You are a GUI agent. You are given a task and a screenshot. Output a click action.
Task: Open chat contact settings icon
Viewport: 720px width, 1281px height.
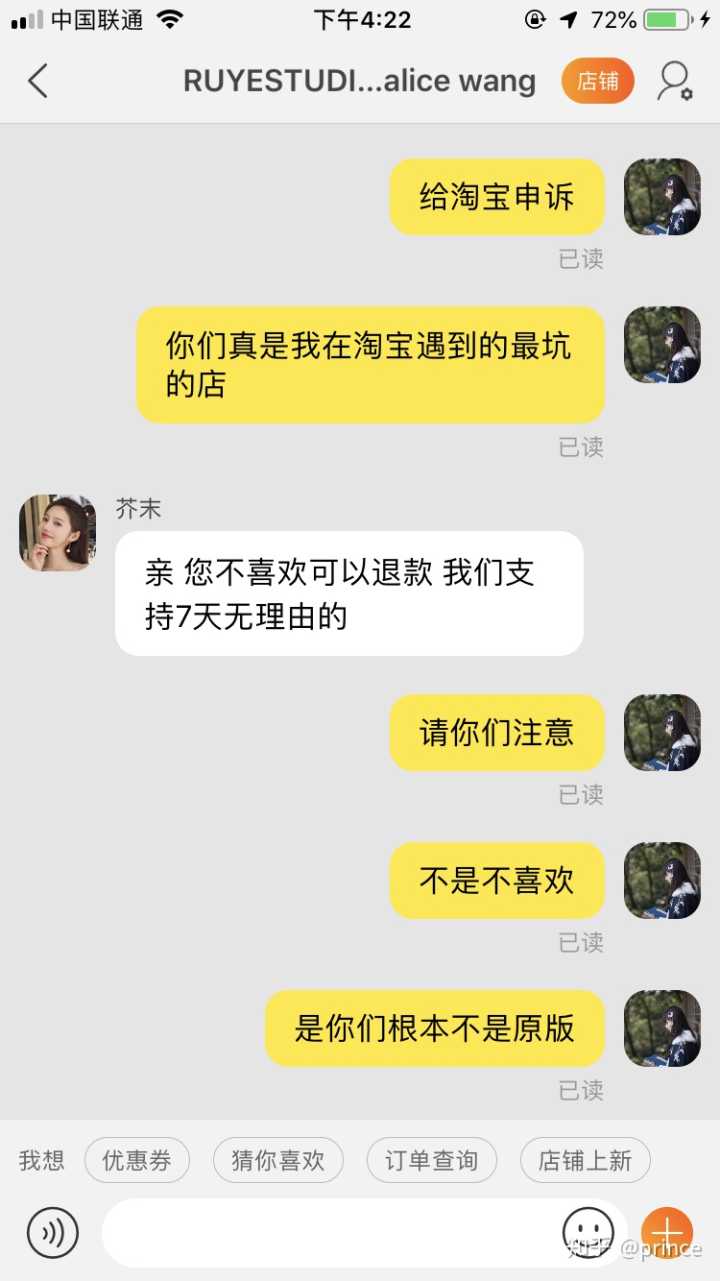(674, 81)
